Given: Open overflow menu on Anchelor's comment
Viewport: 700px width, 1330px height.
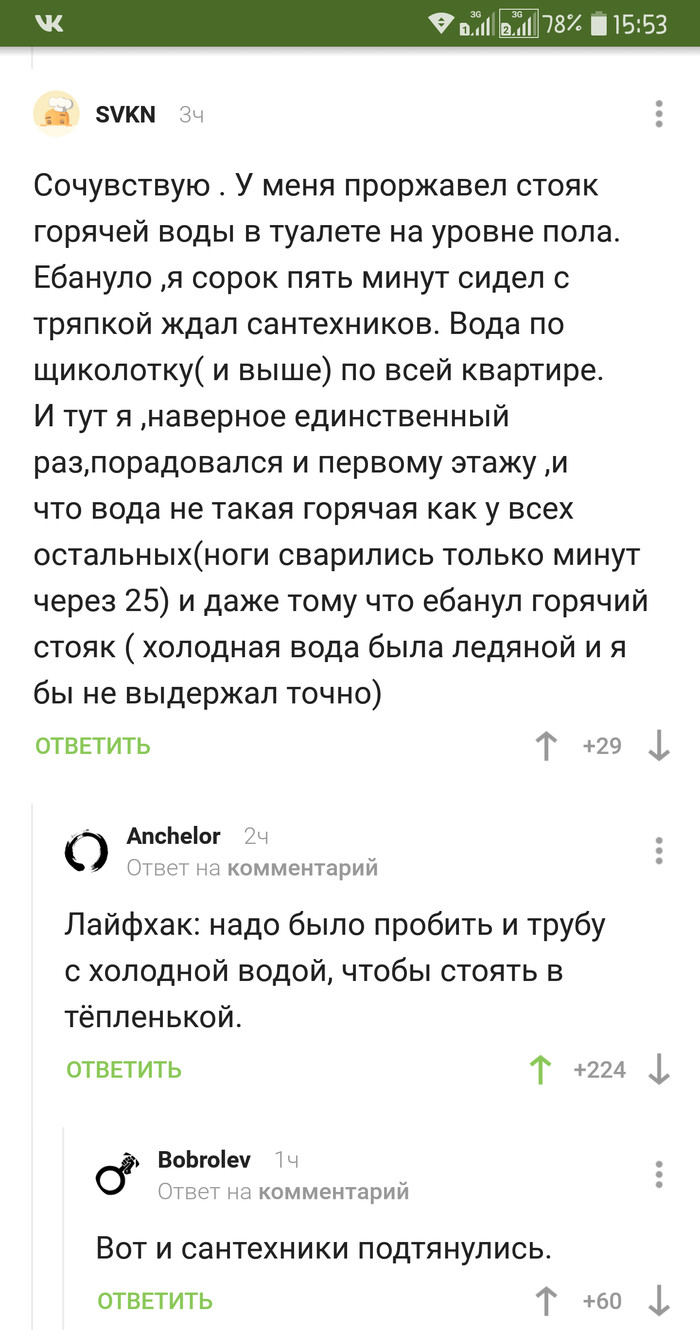Looking at the screenshot, I should tap(659, 851).
